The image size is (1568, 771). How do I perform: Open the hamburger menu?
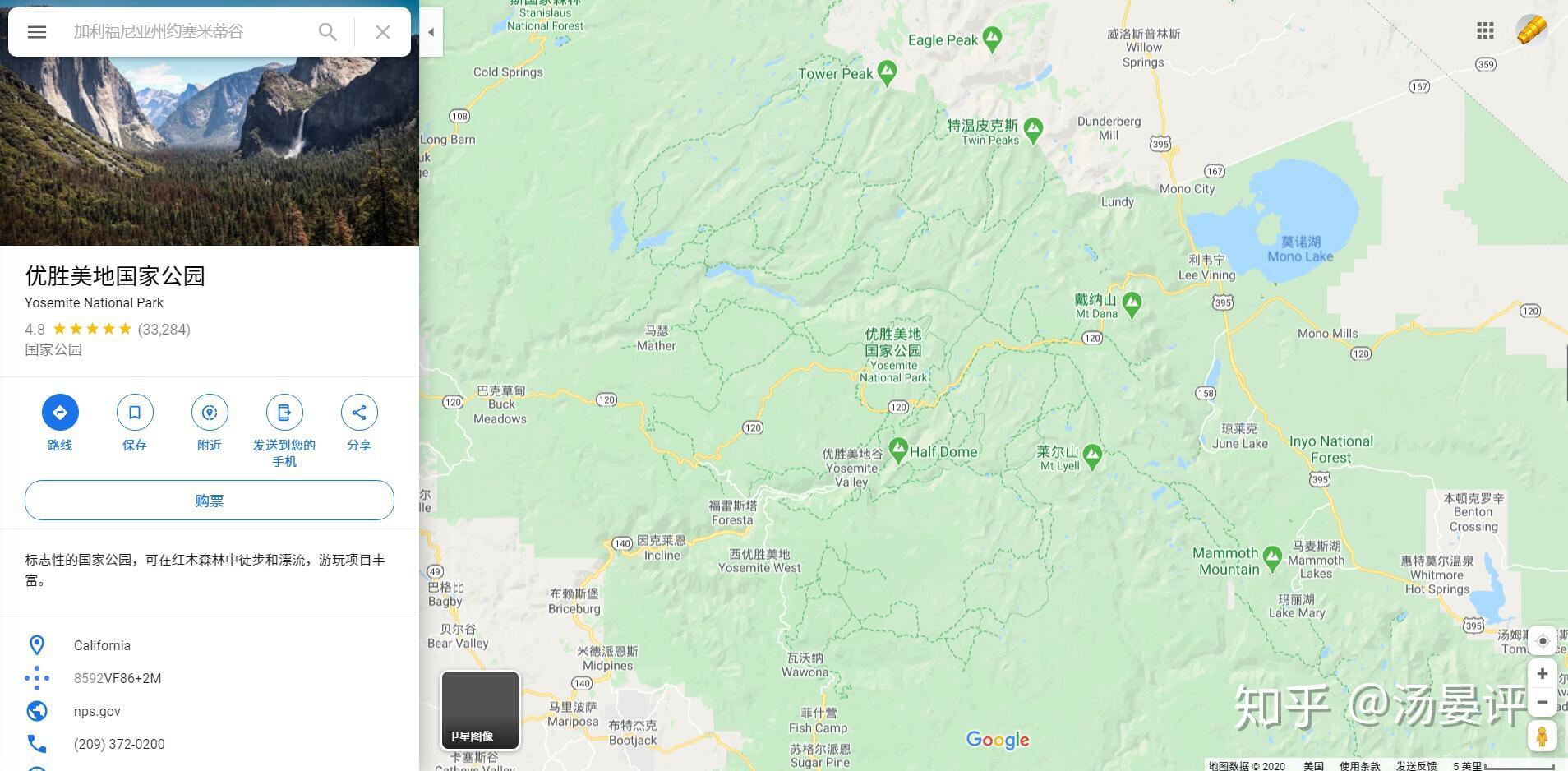click(x=37, y=32)
